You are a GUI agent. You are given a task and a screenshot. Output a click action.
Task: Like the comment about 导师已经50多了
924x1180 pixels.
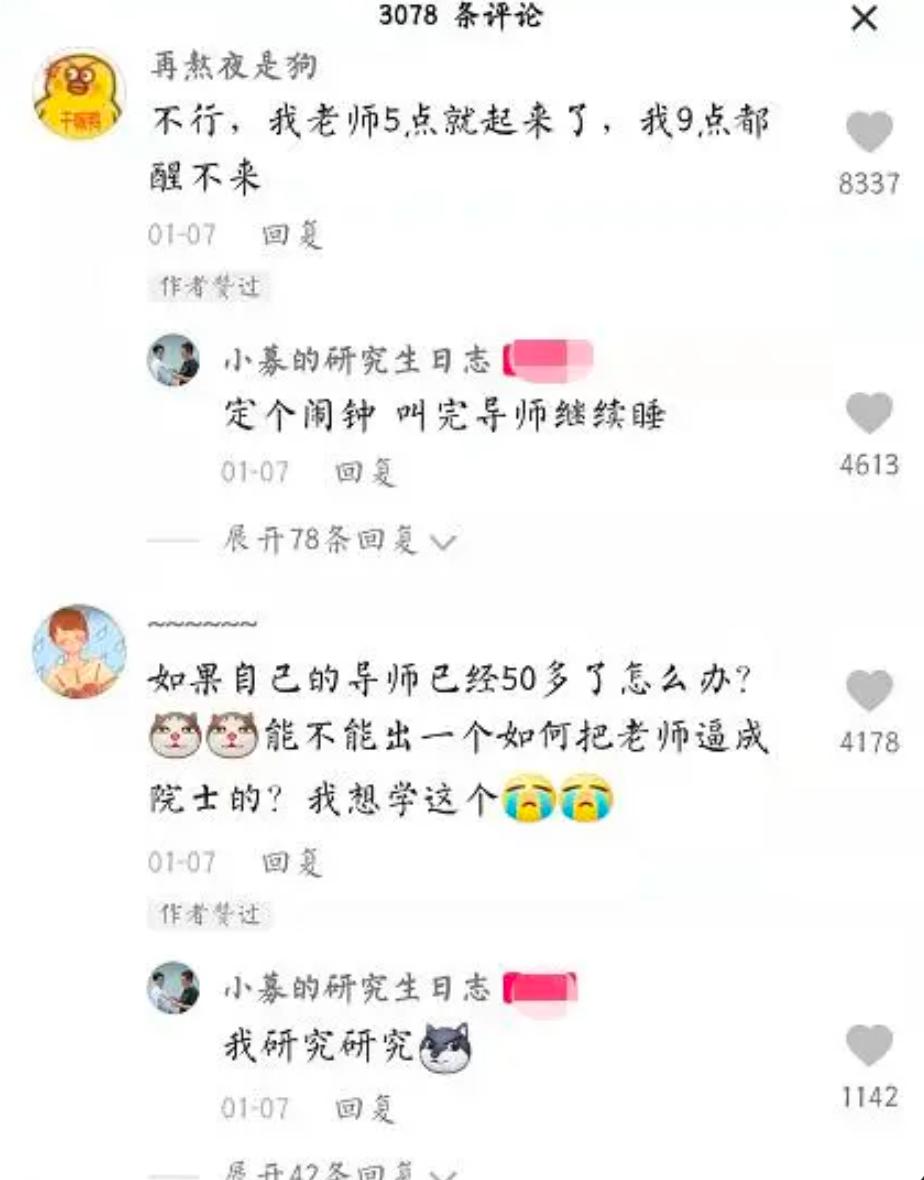pyautogui.click(x=869, y=692)
